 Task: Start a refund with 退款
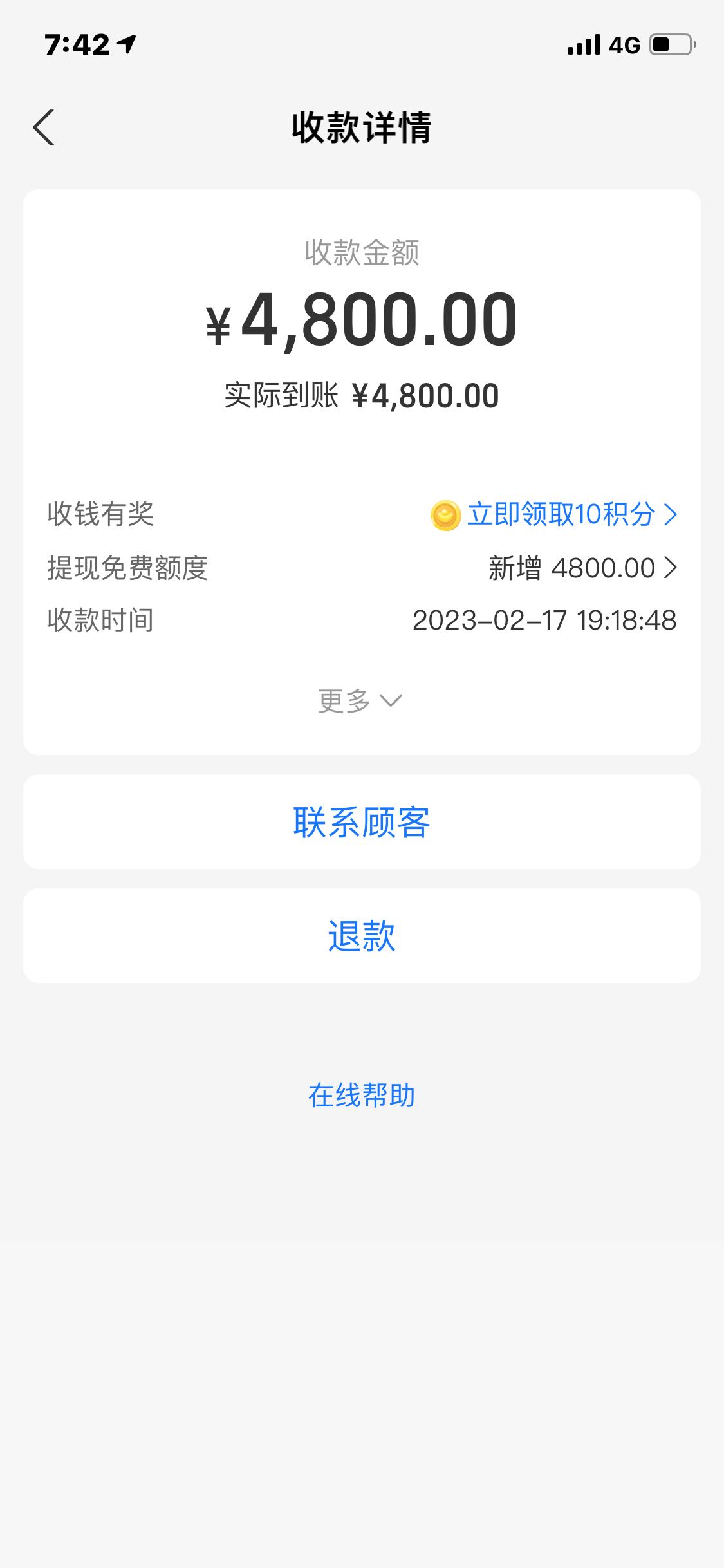click(x=362, y=936)
